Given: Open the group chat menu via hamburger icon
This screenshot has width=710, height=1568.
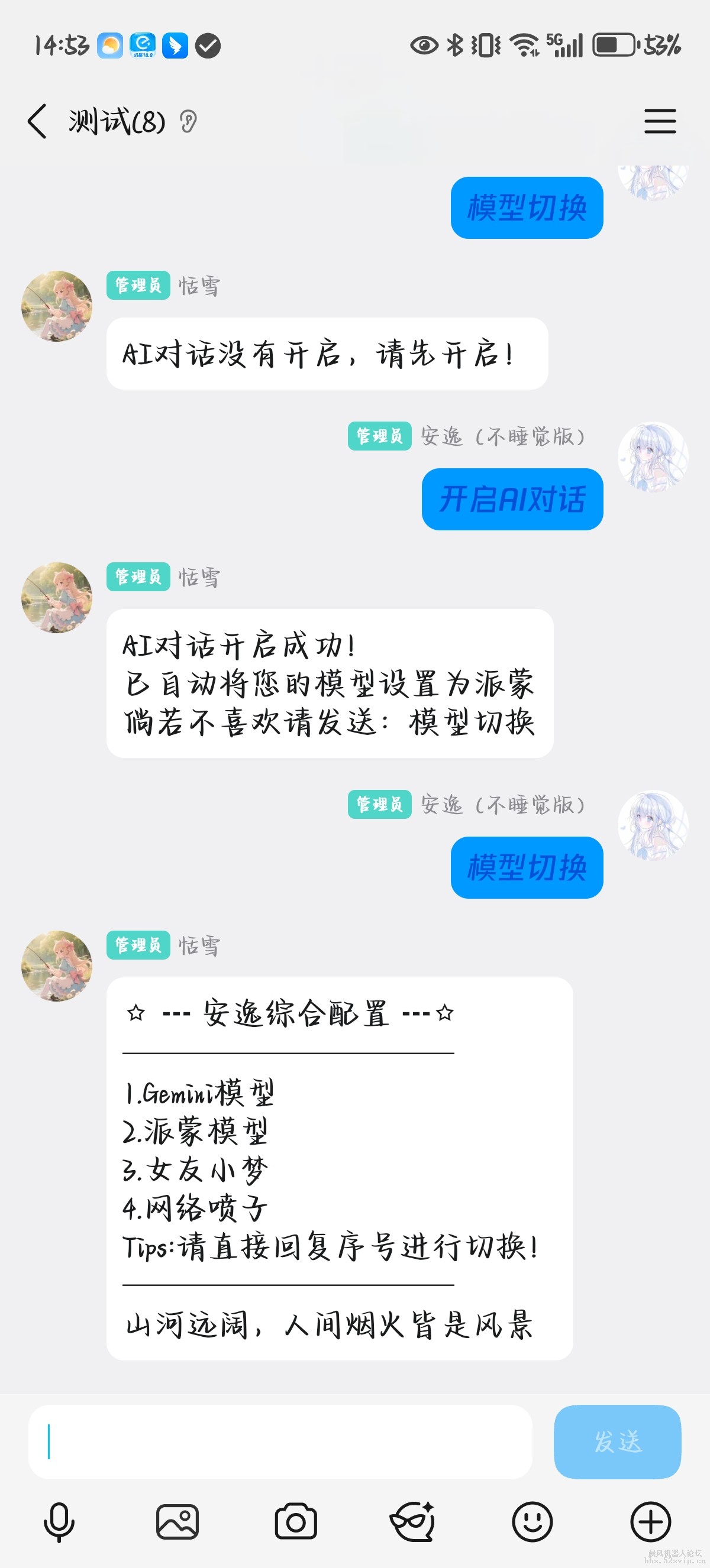Looking at the screenshot, I should 660,122.
